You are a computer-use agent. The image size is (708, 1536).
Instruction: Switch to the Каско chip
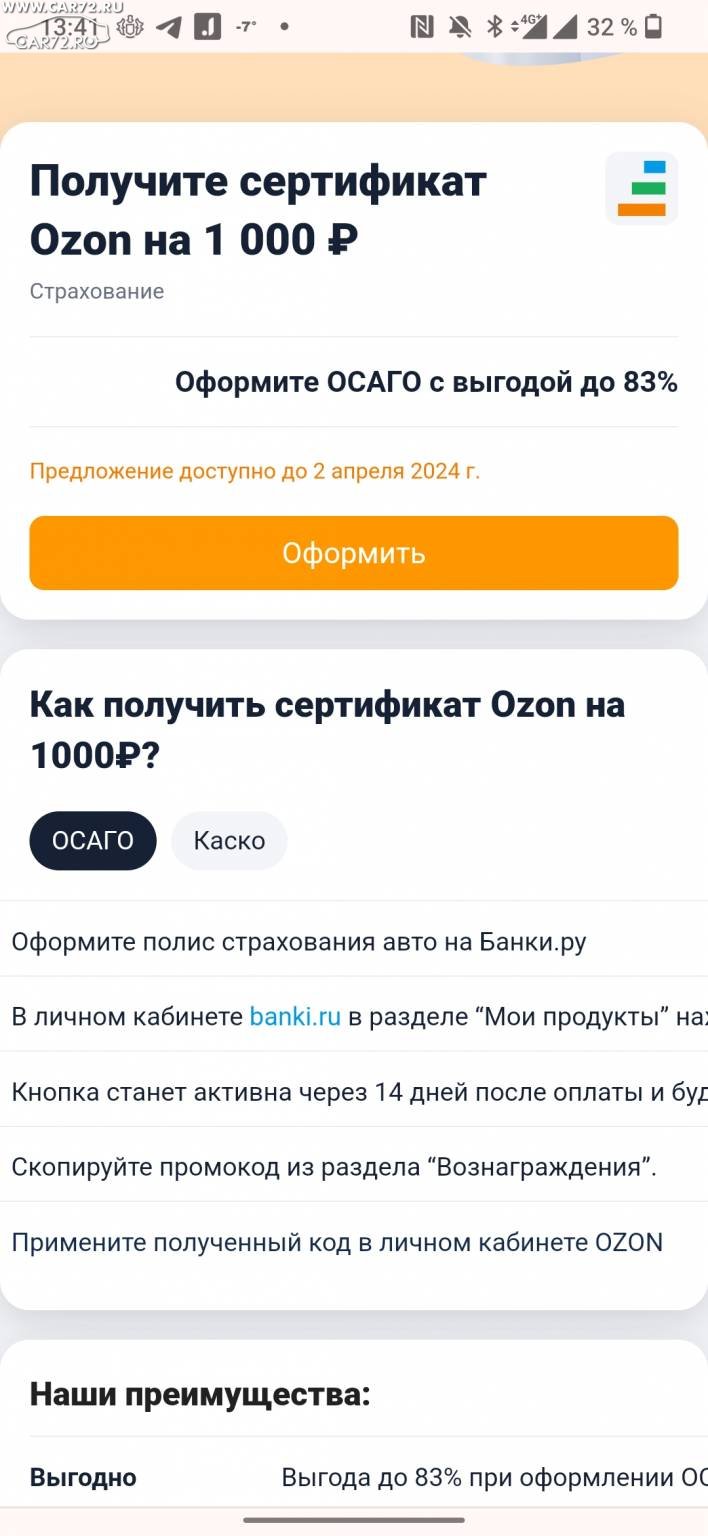pyautogui.click(x=229, y=841)
